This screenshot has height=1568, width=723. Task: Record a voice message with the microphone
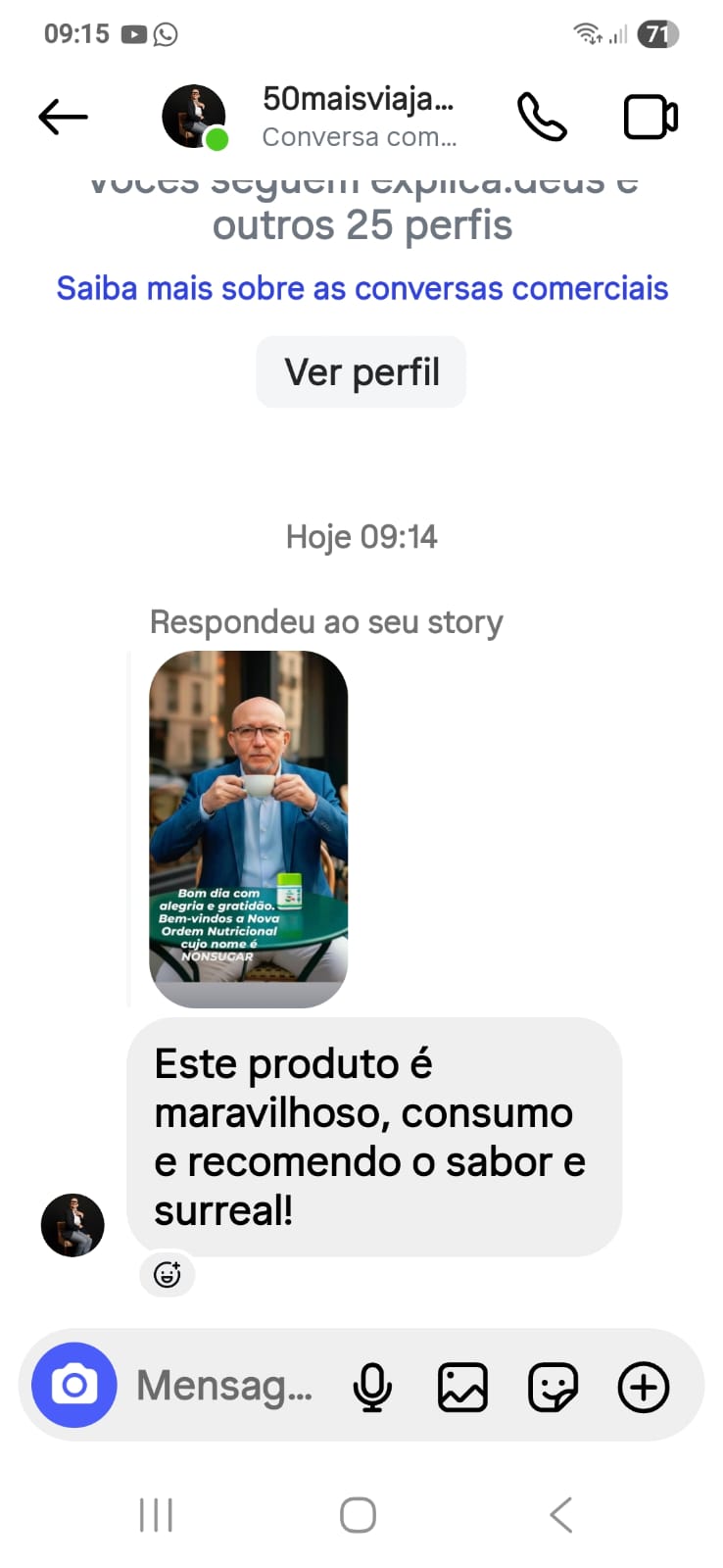(x=372, y=1388)
